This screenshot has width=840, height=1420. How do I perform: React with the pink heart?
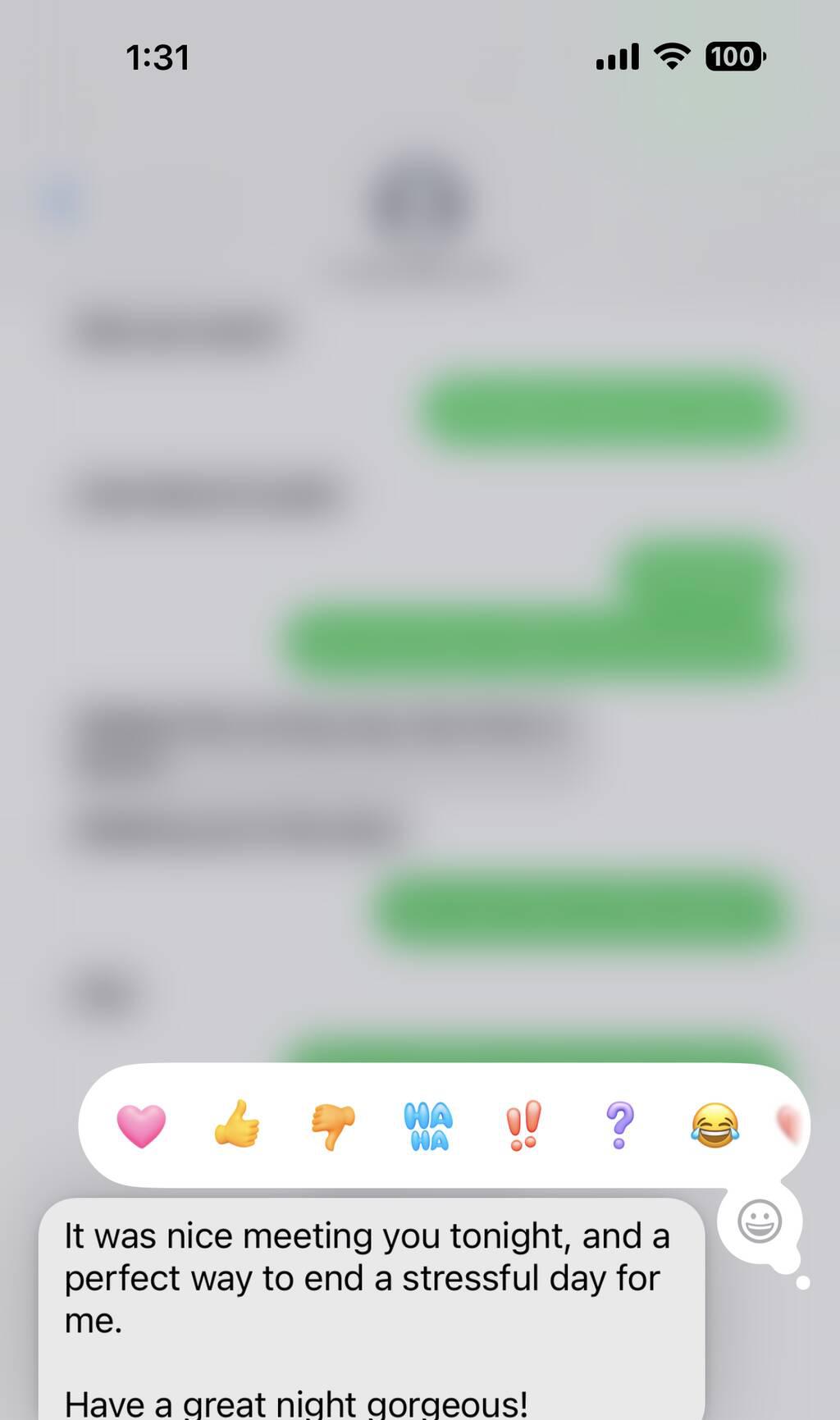point(141,1125)
